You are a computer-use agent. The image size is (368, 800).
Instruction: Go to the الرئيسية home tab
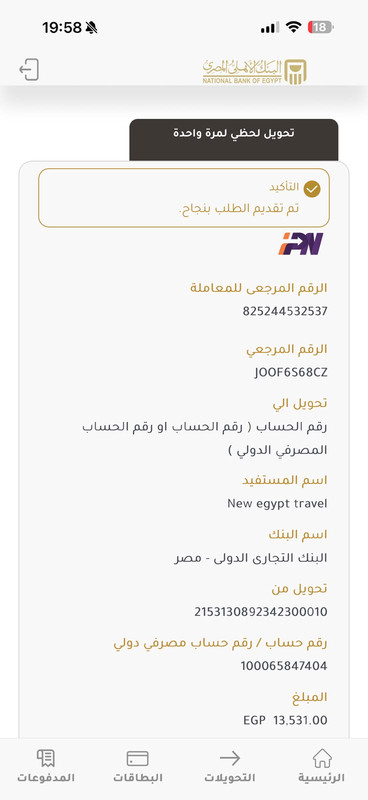click(x=322, y=766)
